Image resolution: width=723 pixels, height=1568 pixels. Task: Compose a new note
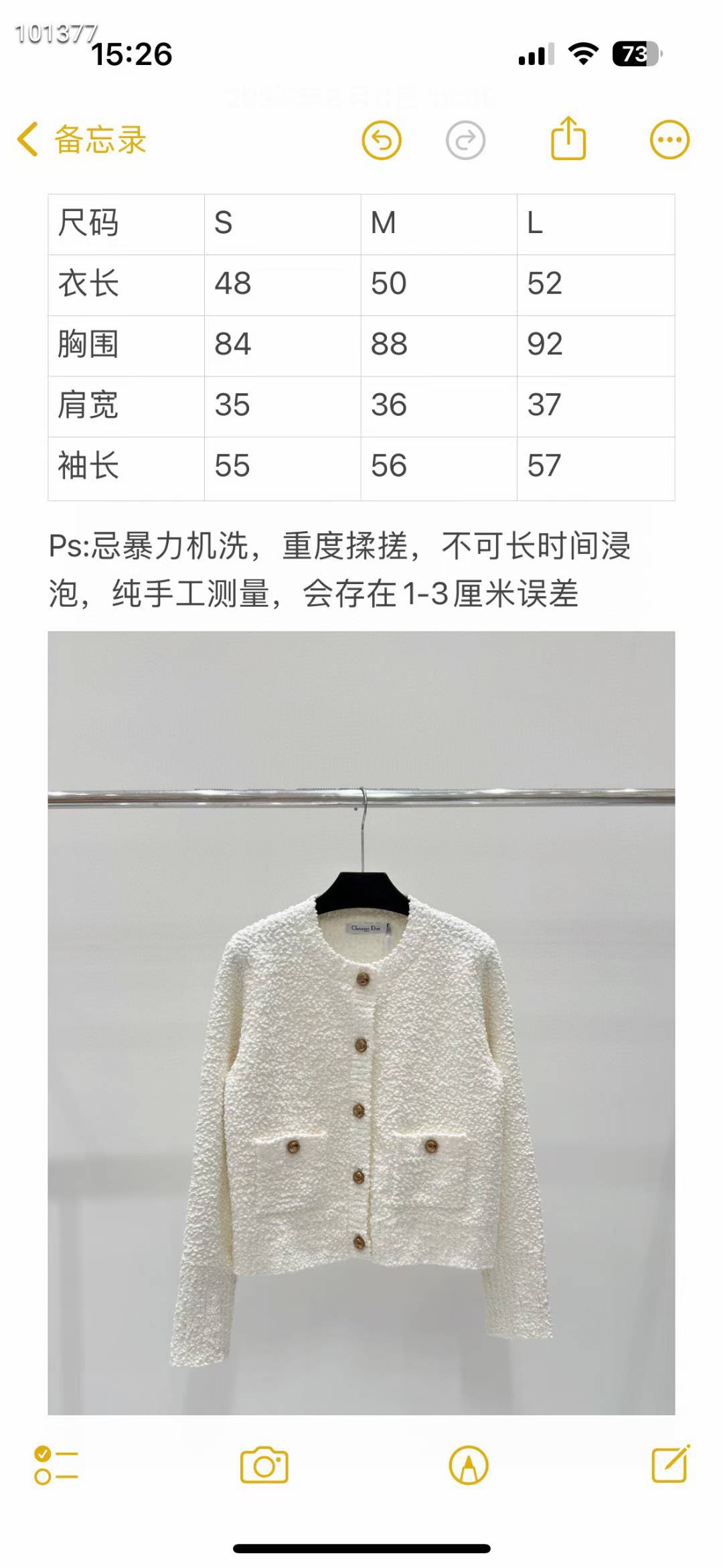pyautogui.click(x=670, y=1464)
